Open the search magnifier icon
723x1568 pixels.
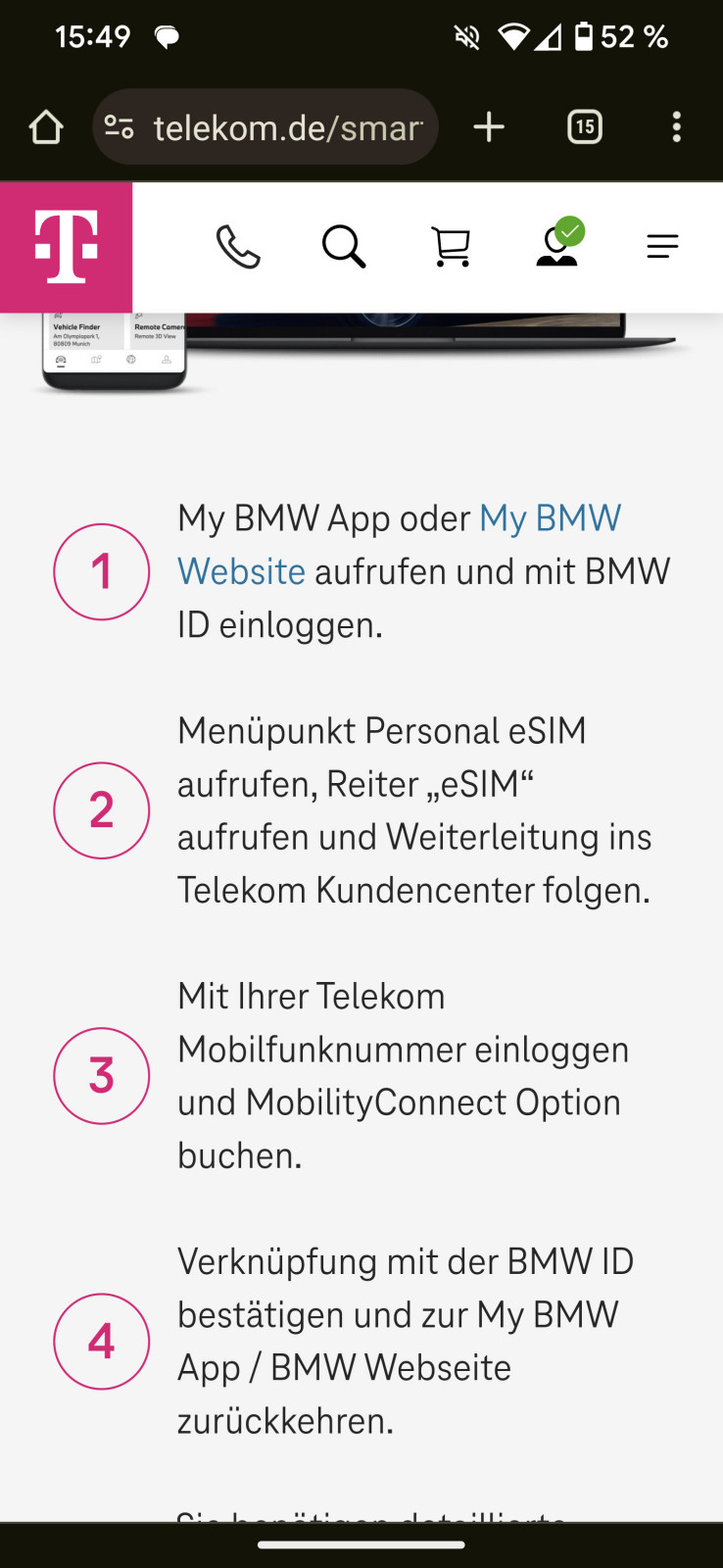tap(344, 246)
